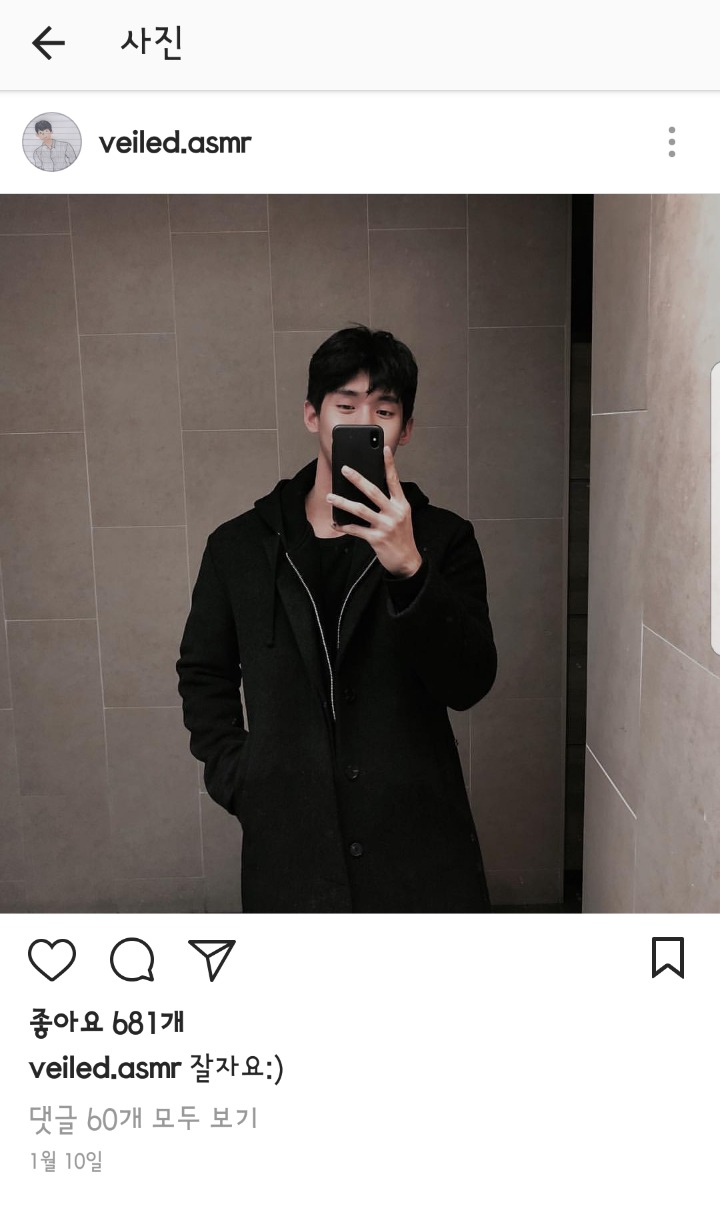720x1224 pixels.
Task: Open veiled.asmr profile picture
Action: (52, 142)
